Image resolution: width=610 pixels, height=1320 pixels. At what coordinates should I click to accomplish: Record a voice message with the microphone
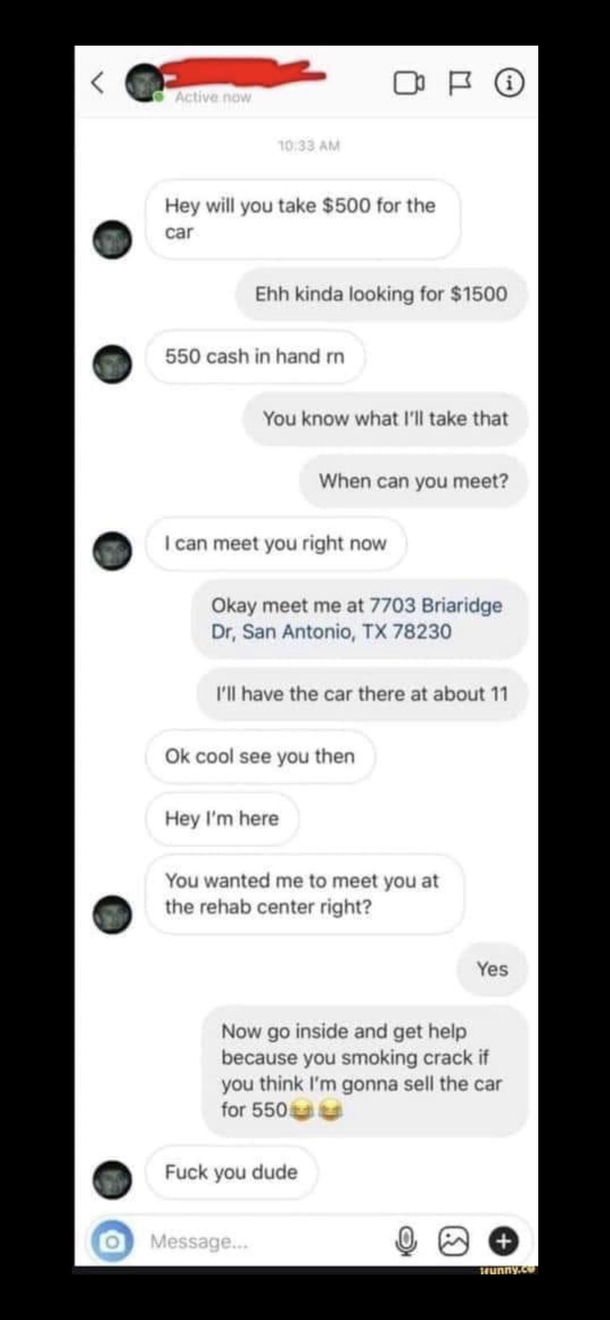coord(406,1241)
